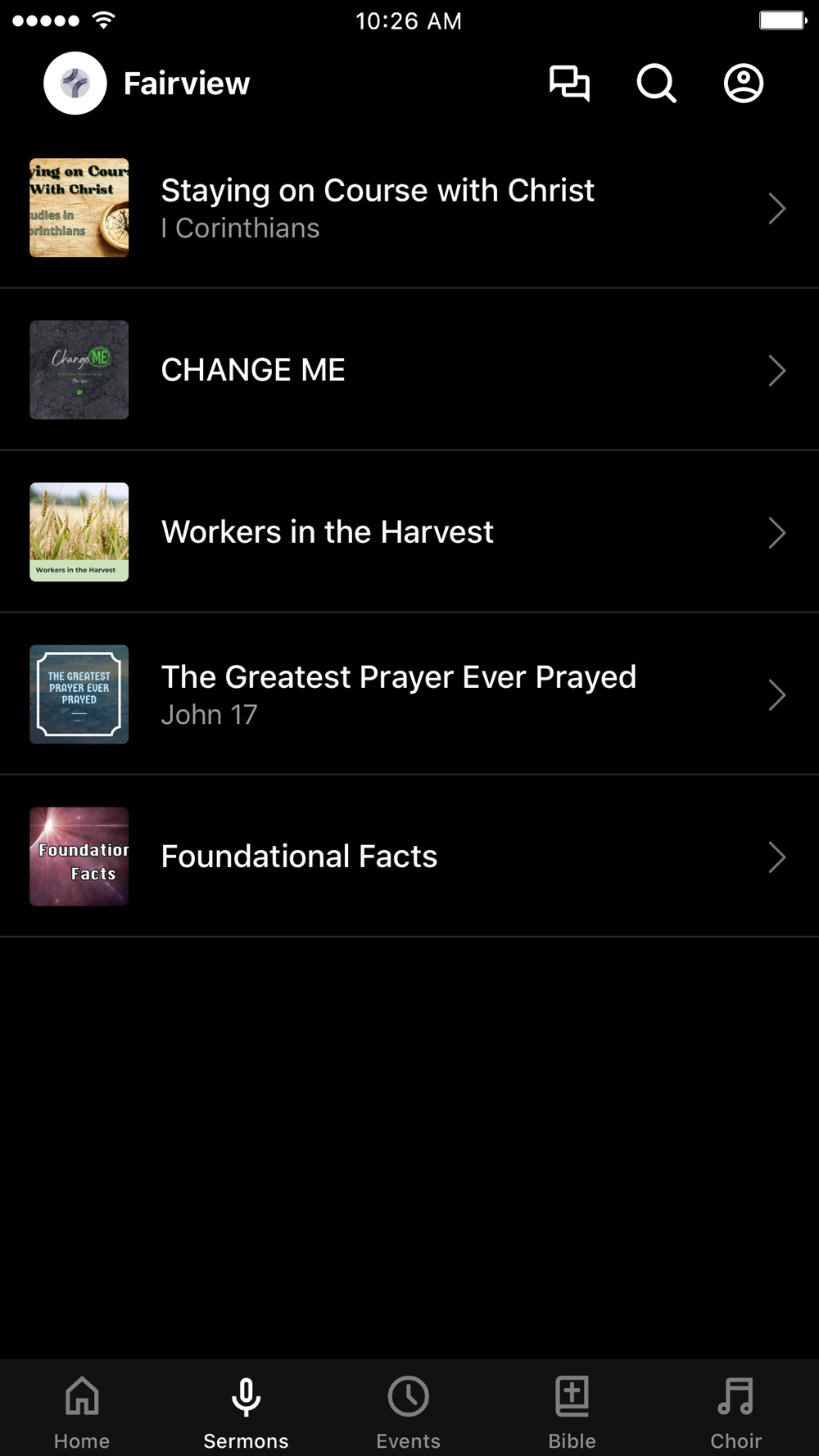Viewport: 819px width, 1456px height.
Task: Open The Greatest Prayer Ever Prayed series
Action: 409,694
